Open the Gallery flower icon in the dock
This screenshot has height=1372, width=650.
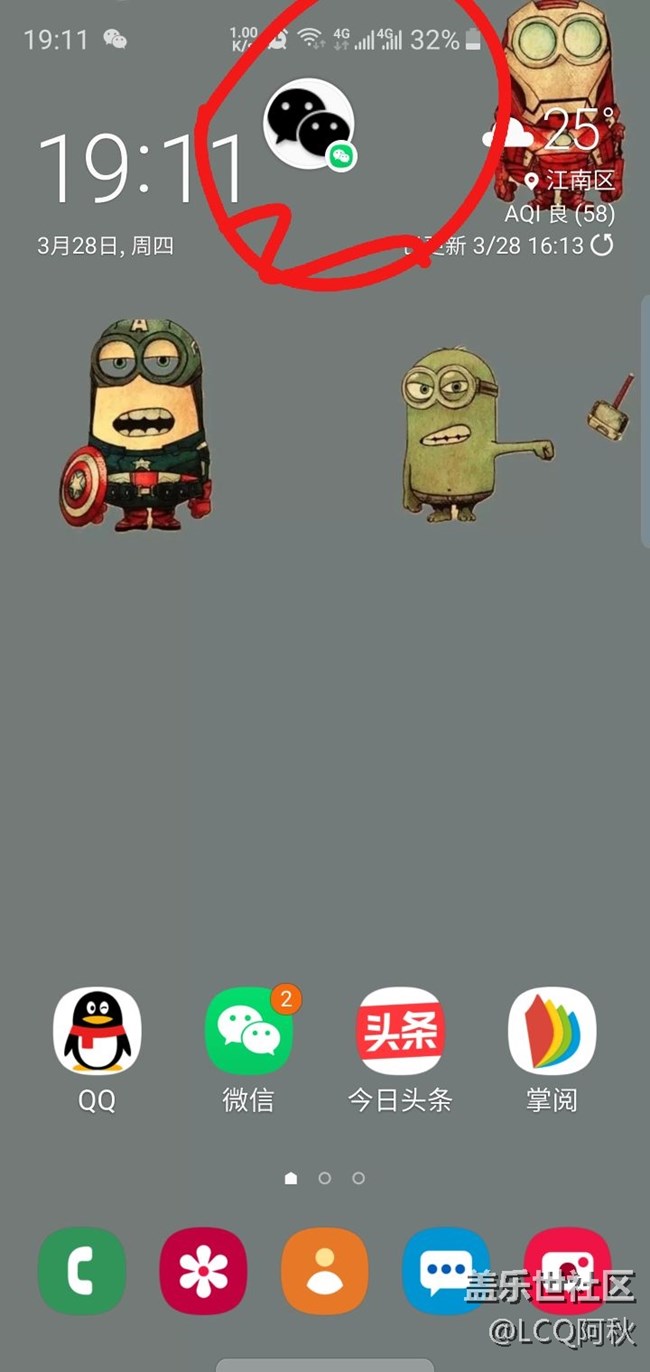[x=204, y=1270]
